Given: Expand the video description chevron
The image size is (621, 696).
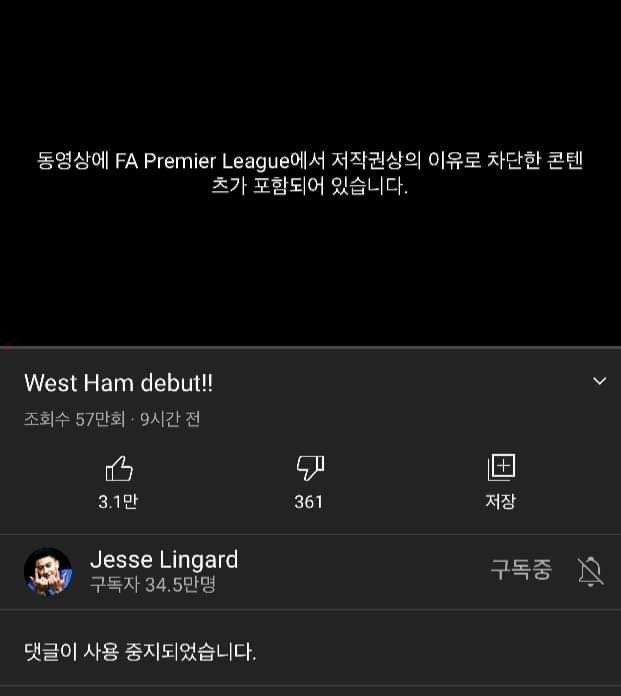Looking at the screenshot, I should (600, 381).
